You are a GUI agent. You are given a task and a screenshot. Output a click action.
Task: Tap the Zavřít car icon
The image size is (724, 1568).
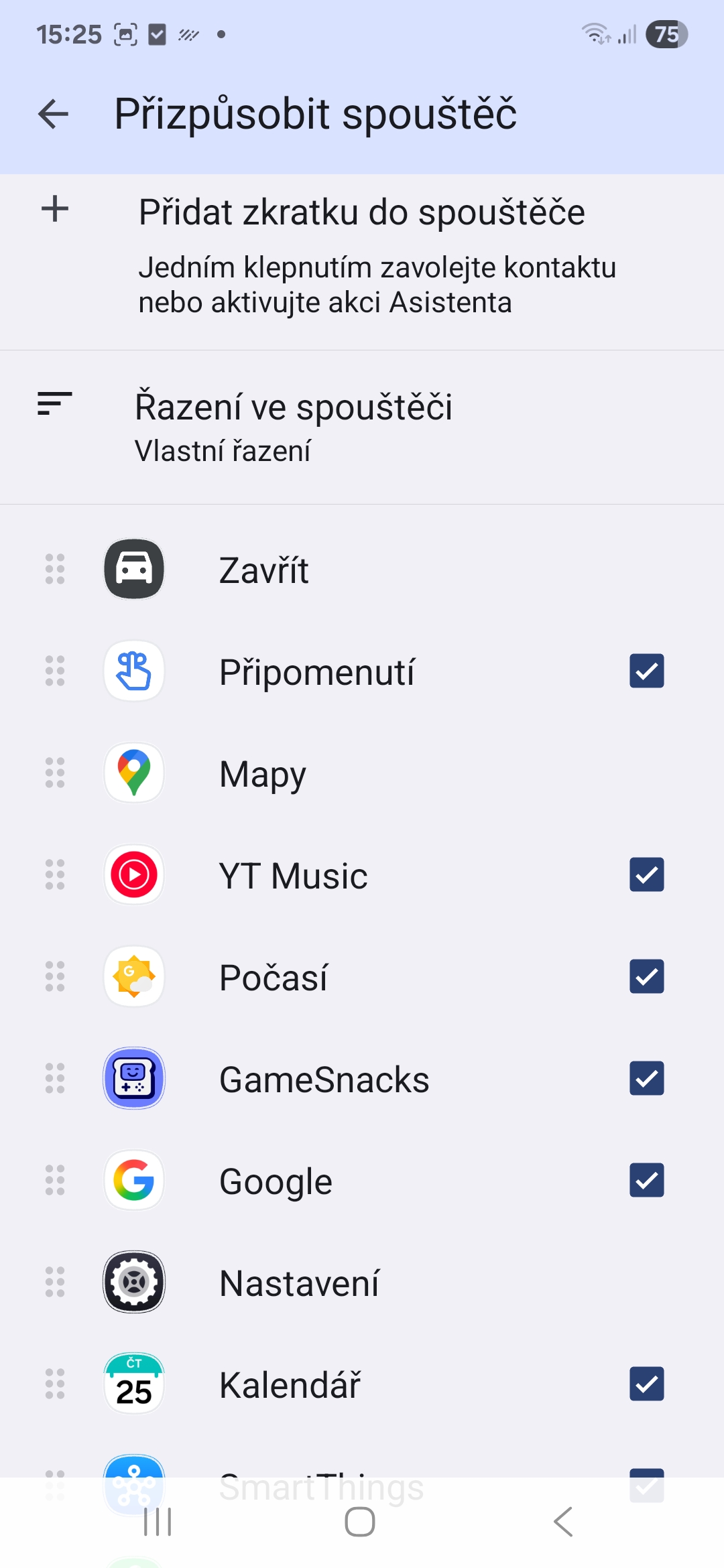pos(133,570)
